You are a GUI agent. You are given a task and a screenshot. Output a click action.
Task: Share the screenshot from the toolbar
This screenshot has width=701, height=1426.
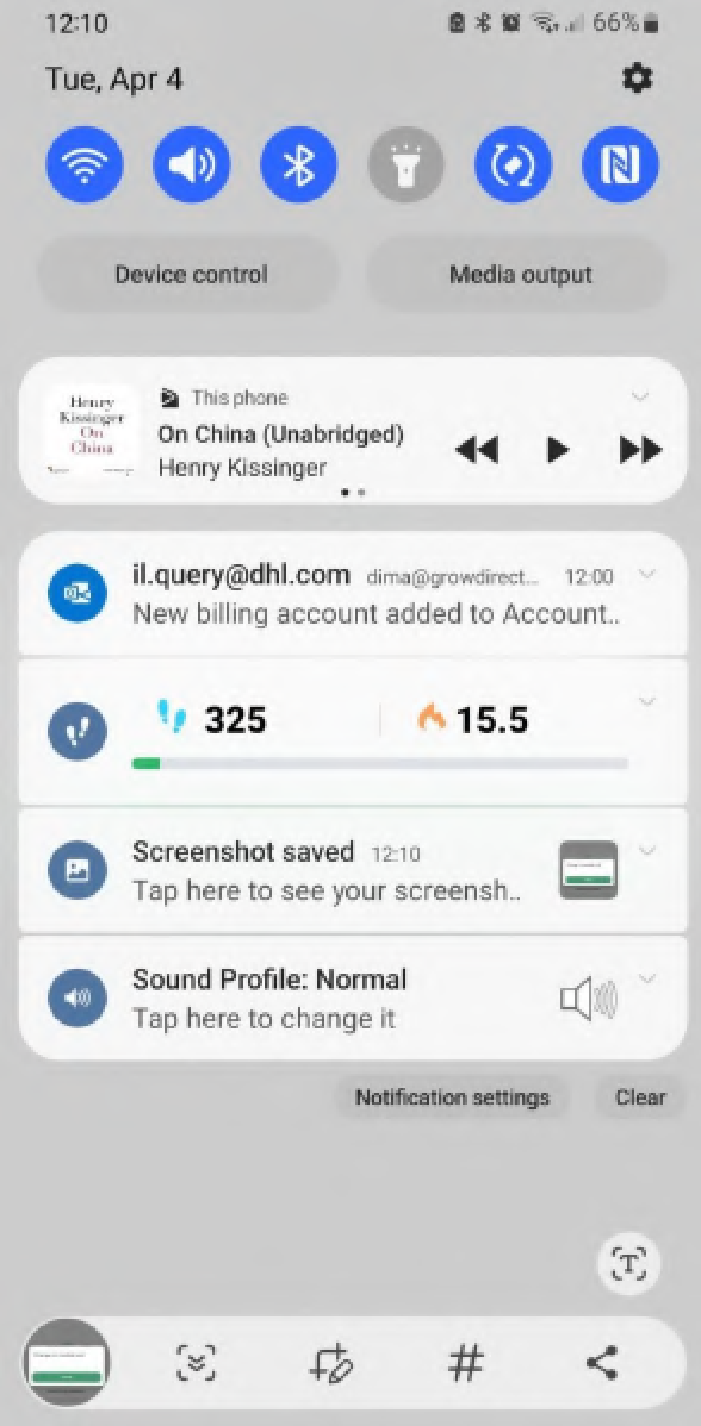(x=601, y=1363)
